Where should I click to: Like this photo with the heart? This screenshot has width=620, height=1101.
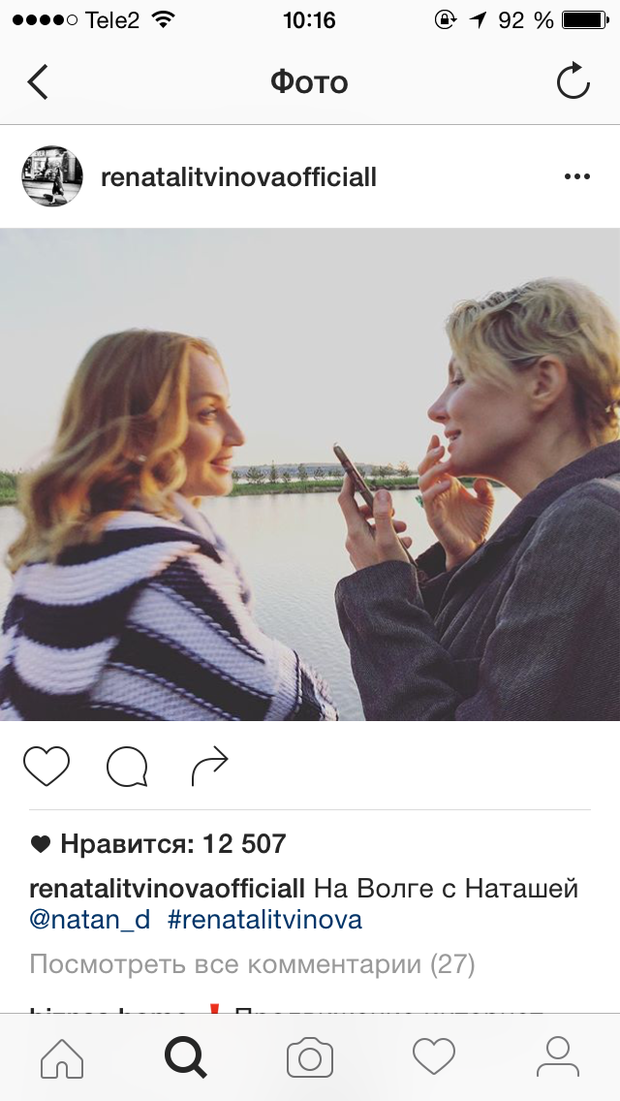46,767
